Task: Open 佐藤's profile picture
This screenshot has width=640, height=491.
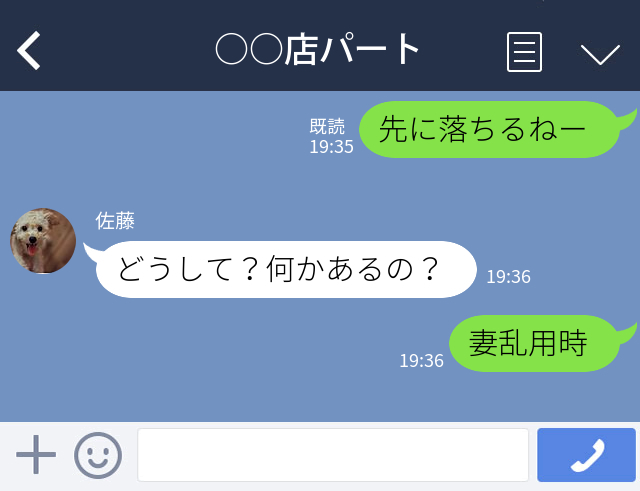Action: click(43, 241)
